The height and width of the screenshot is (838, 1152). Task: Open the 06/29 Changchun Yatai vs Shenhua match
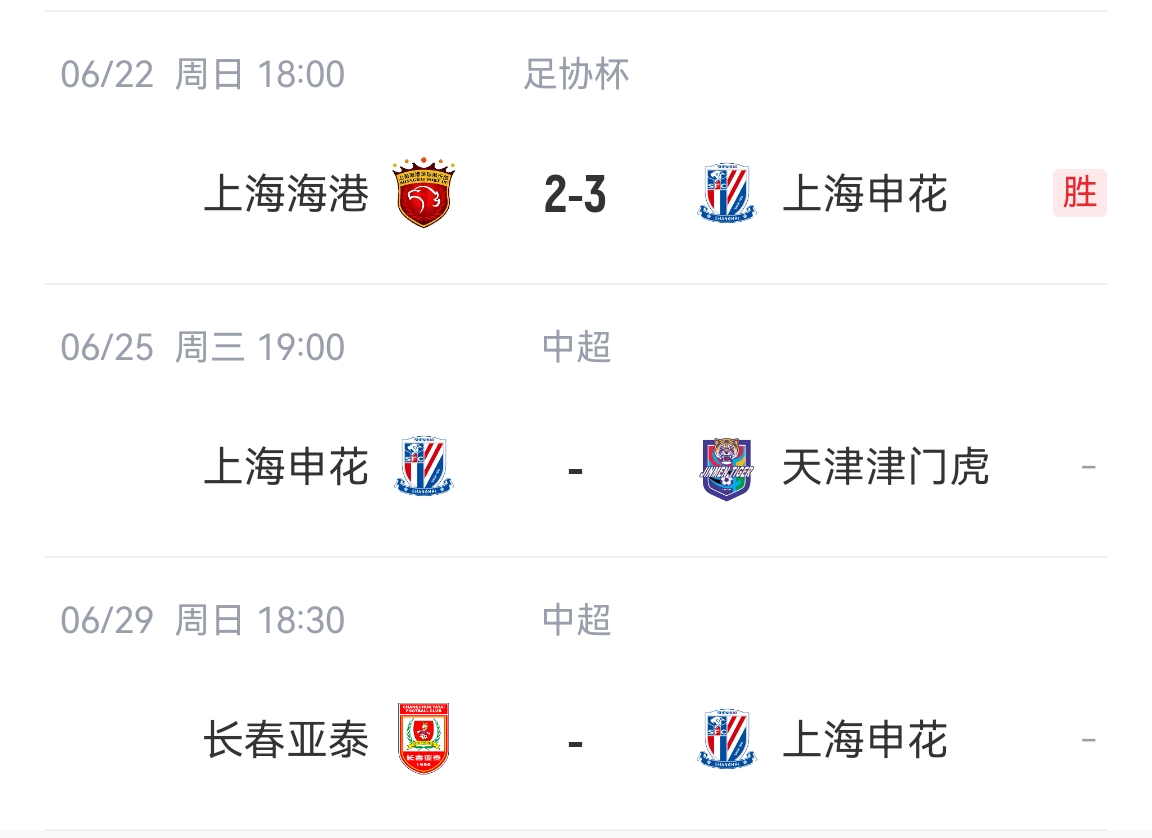pyautogui.click(x=575, y=741)
